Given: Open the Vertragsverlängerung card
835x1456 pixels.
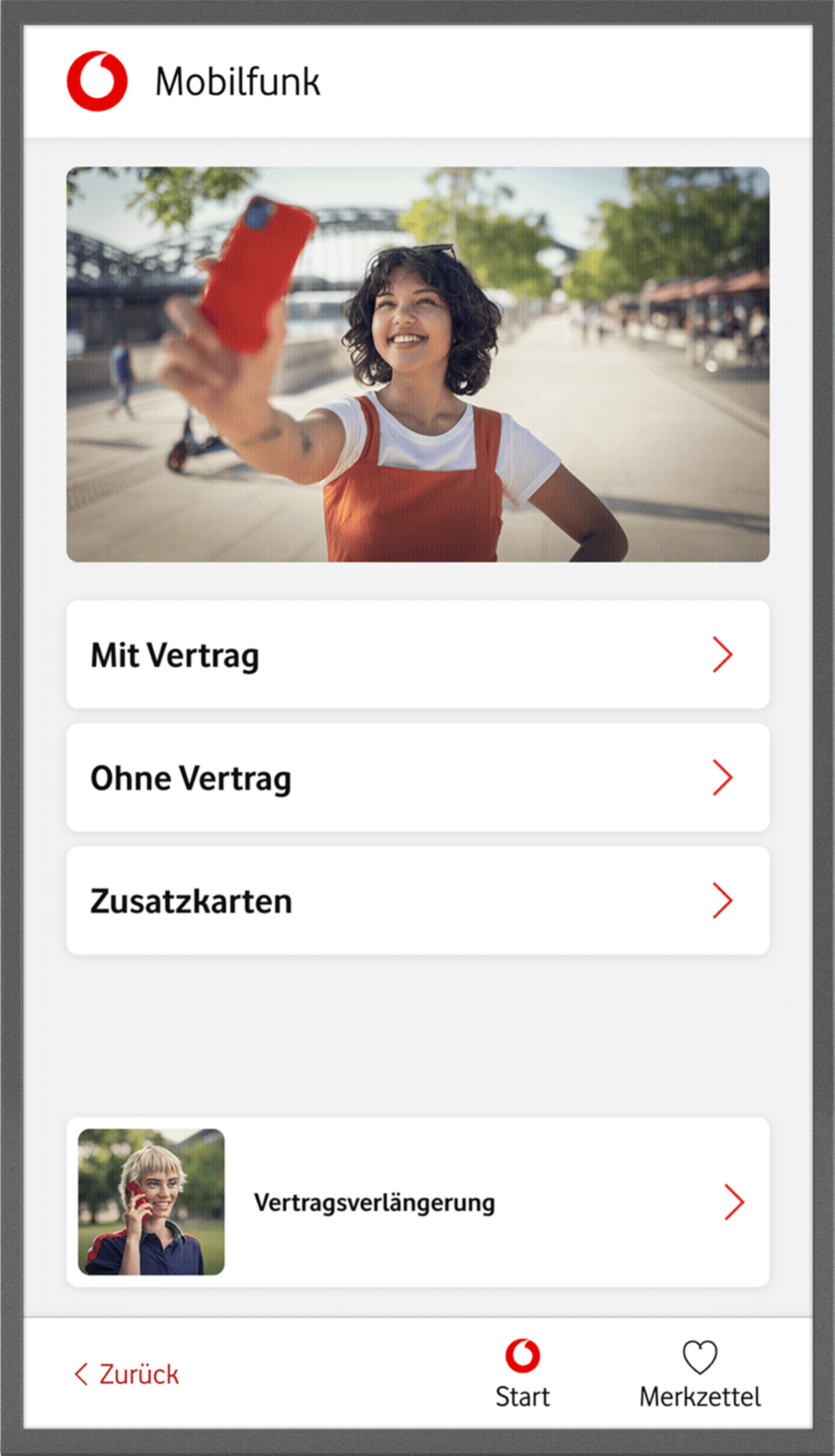Looking at the screenshot, I should [x=417, y=1202].
